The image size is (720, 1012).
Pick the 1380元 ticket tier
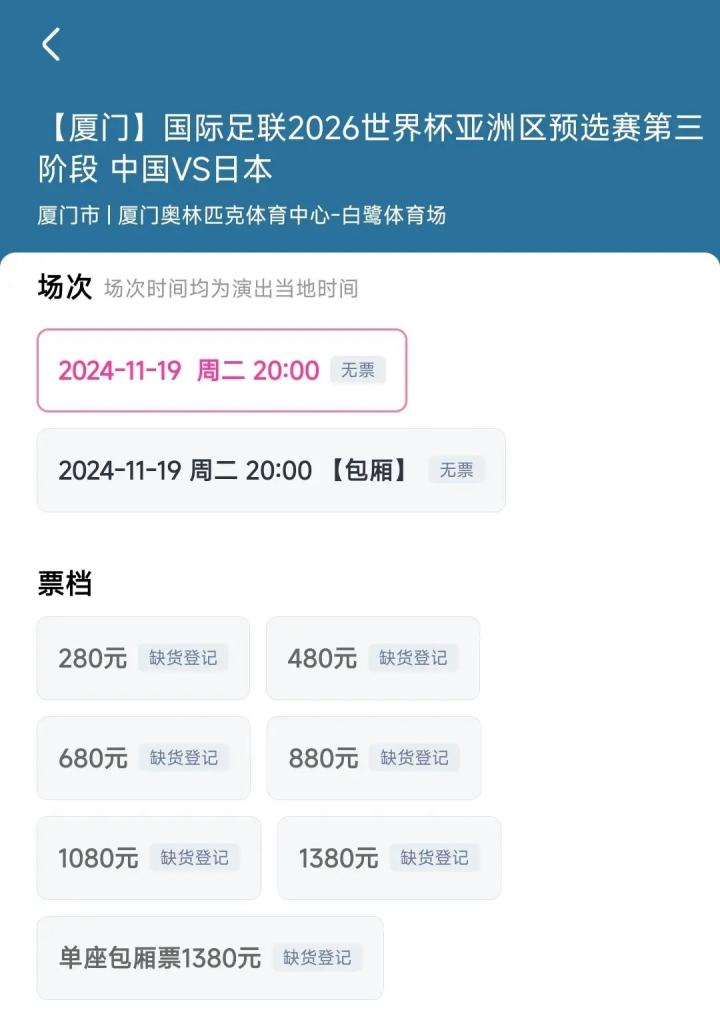[388, 858]
